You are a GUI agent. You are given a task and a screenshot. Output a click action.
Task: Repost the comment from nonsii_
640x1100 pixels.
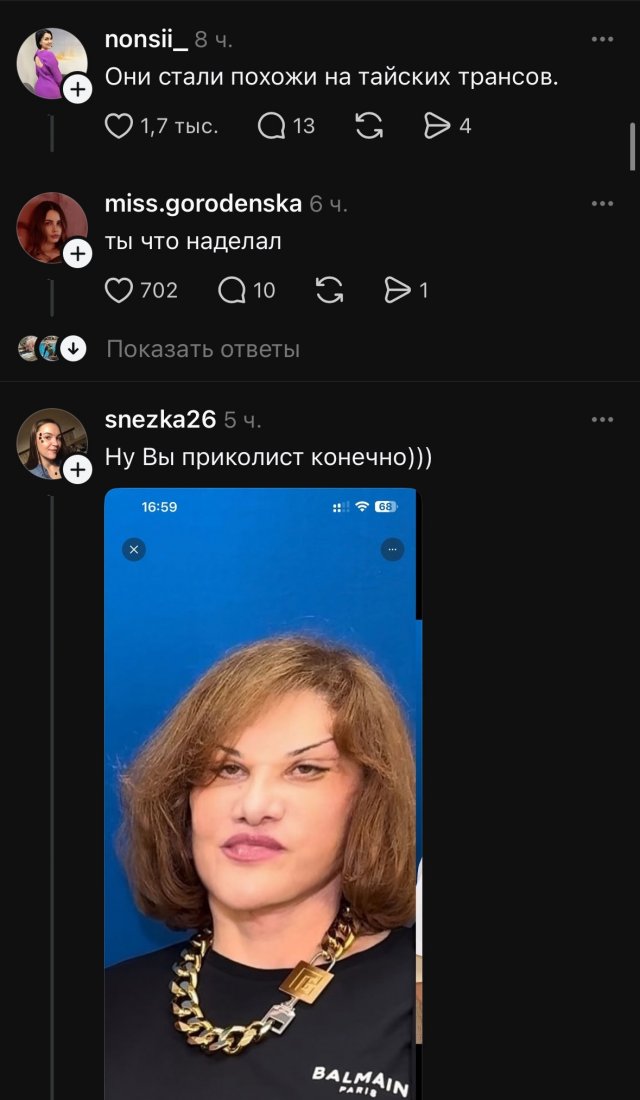(x=367, y=126)
